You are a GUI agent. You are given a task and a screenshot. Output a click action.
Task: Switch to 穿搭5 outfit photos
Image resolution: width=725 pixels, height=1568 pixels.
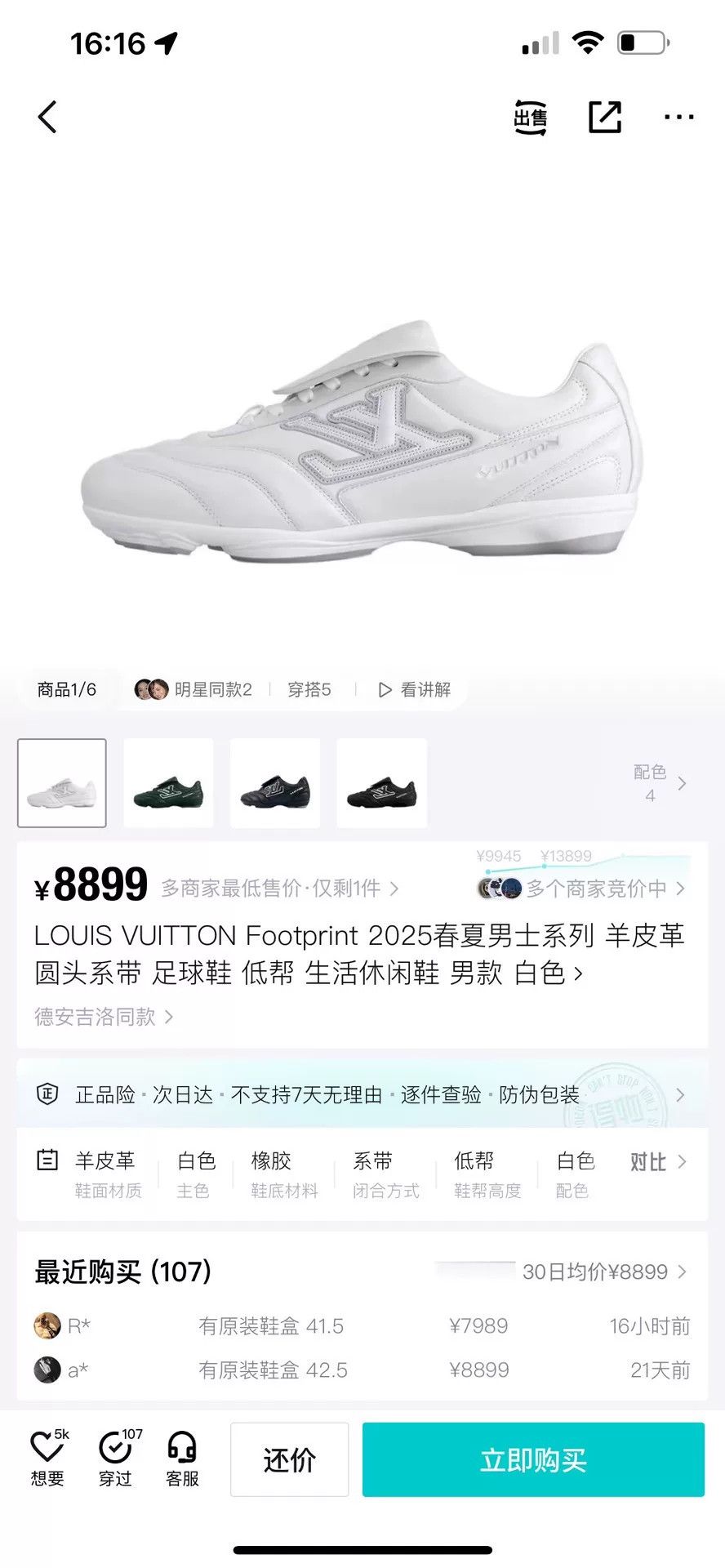[309, 689]
